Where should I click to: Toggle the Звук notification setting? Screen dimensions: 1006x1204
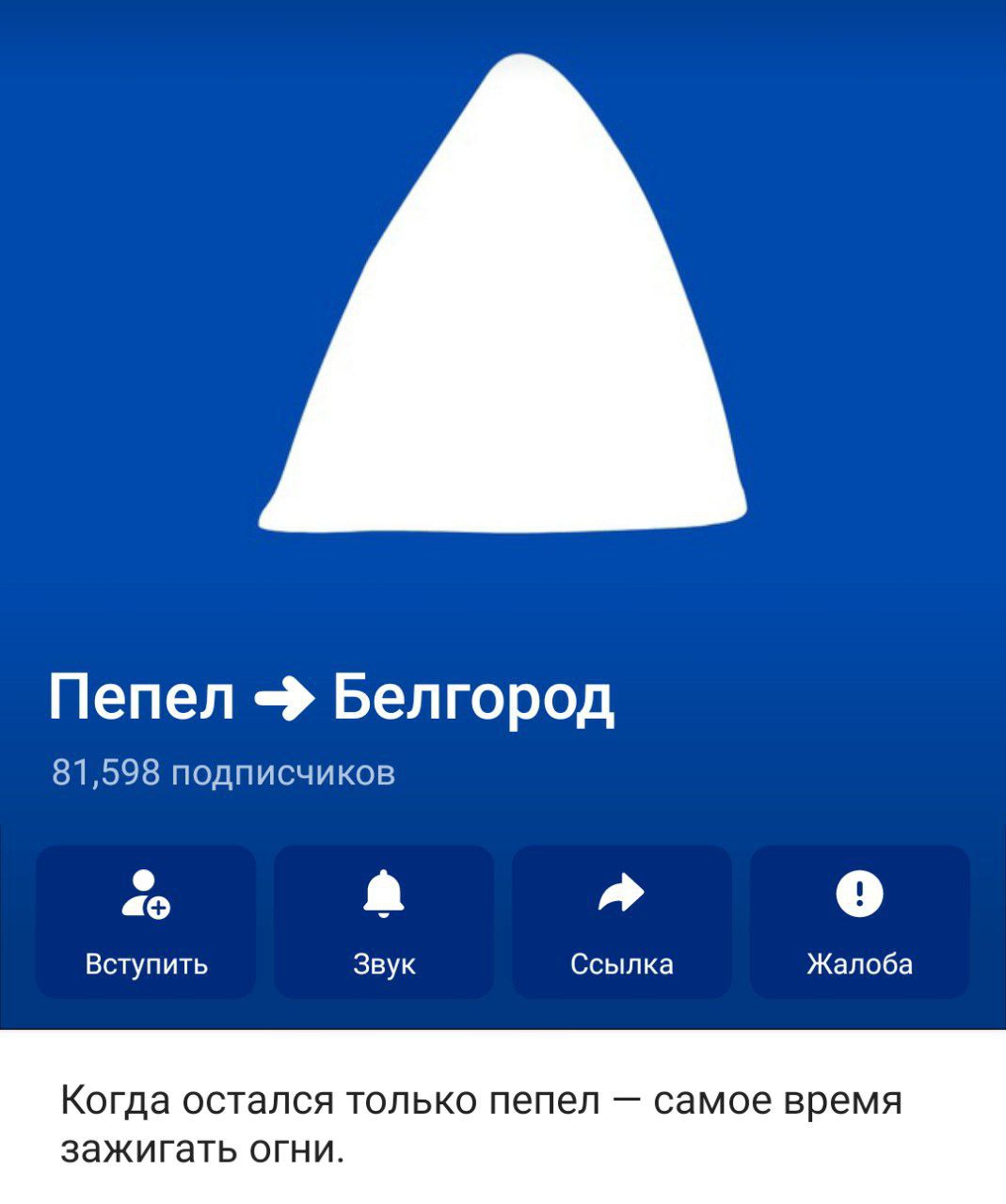tap(384, 921)
